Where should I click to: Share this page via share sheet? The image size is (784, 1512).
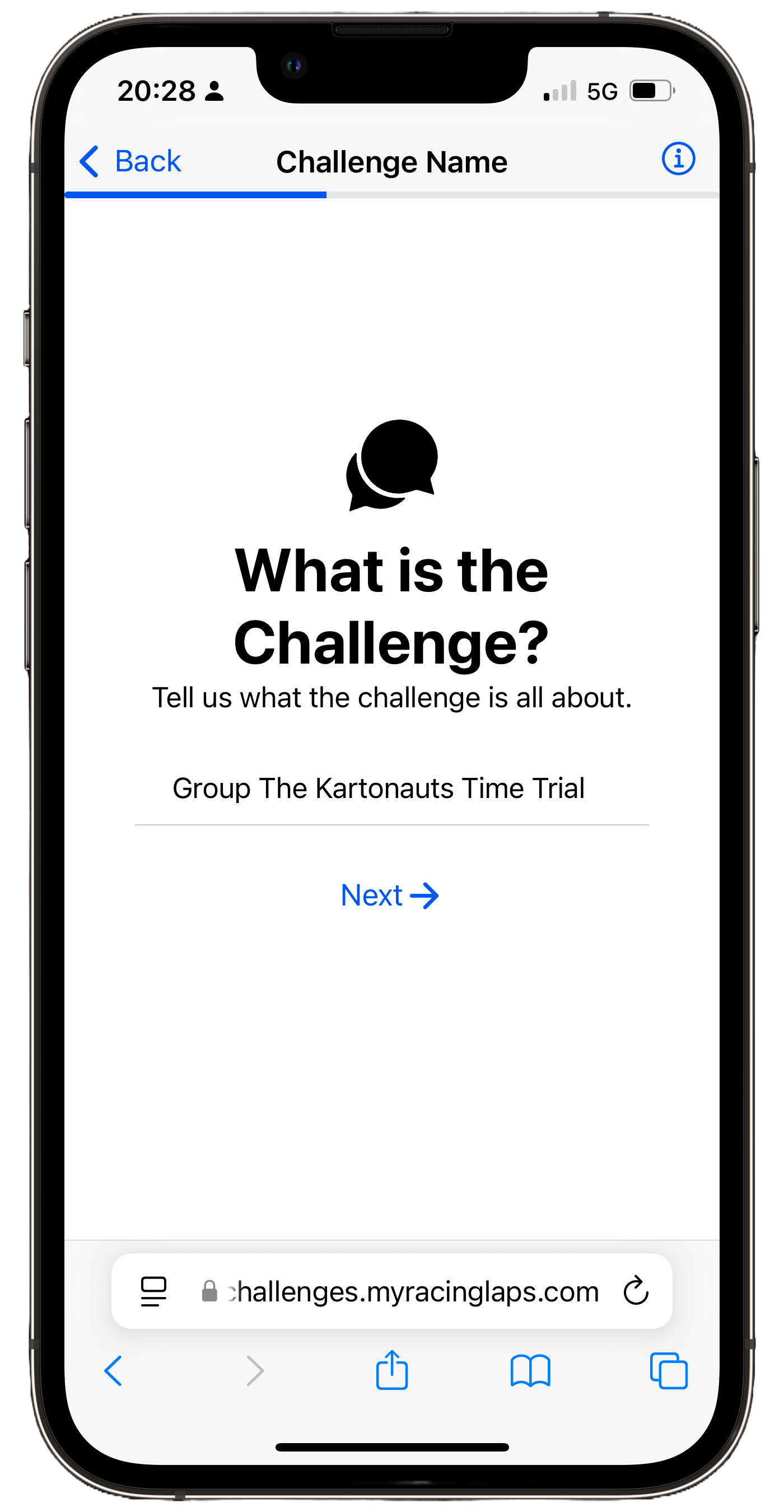[391, 1370]
